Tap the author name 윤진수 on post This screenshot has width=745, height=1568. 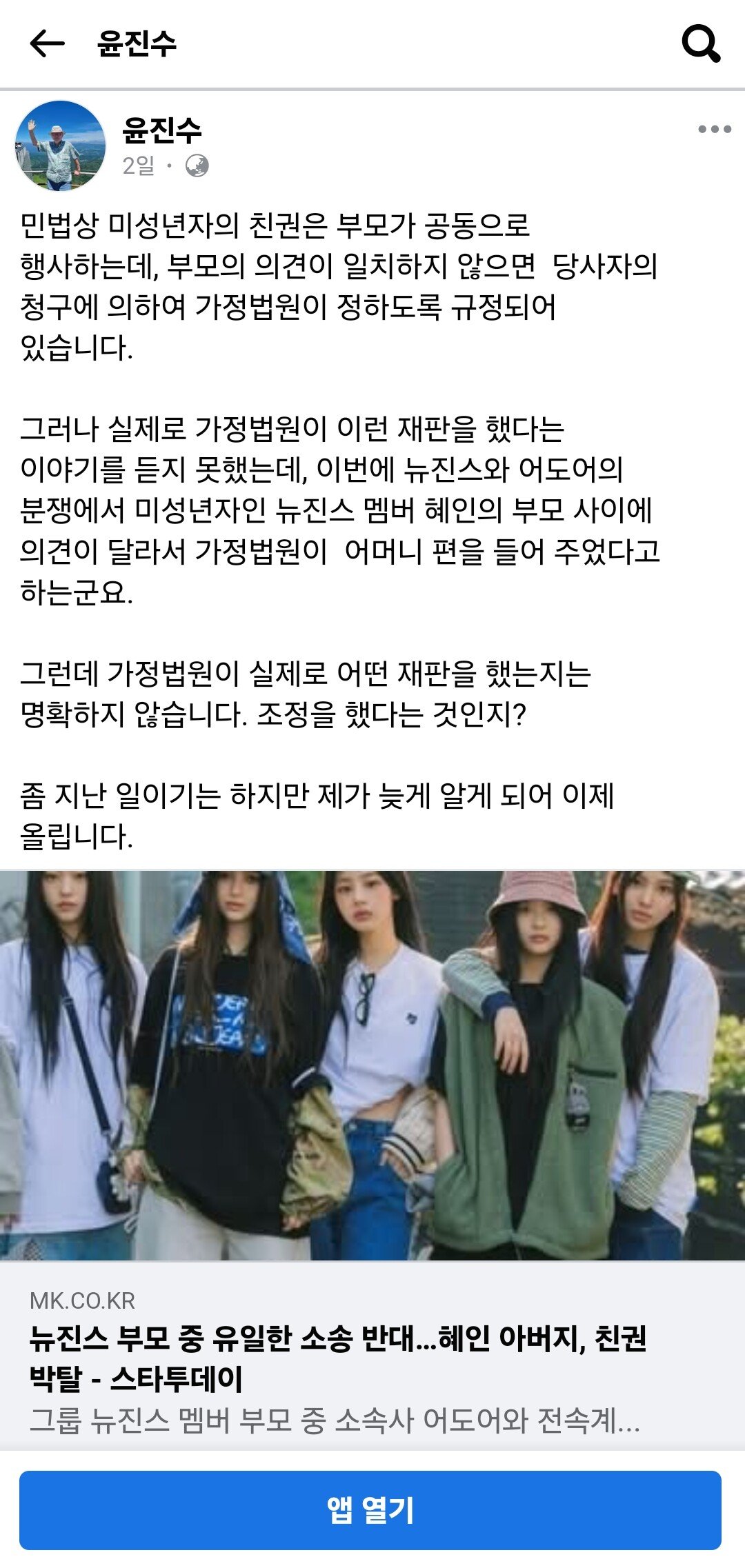161,130
